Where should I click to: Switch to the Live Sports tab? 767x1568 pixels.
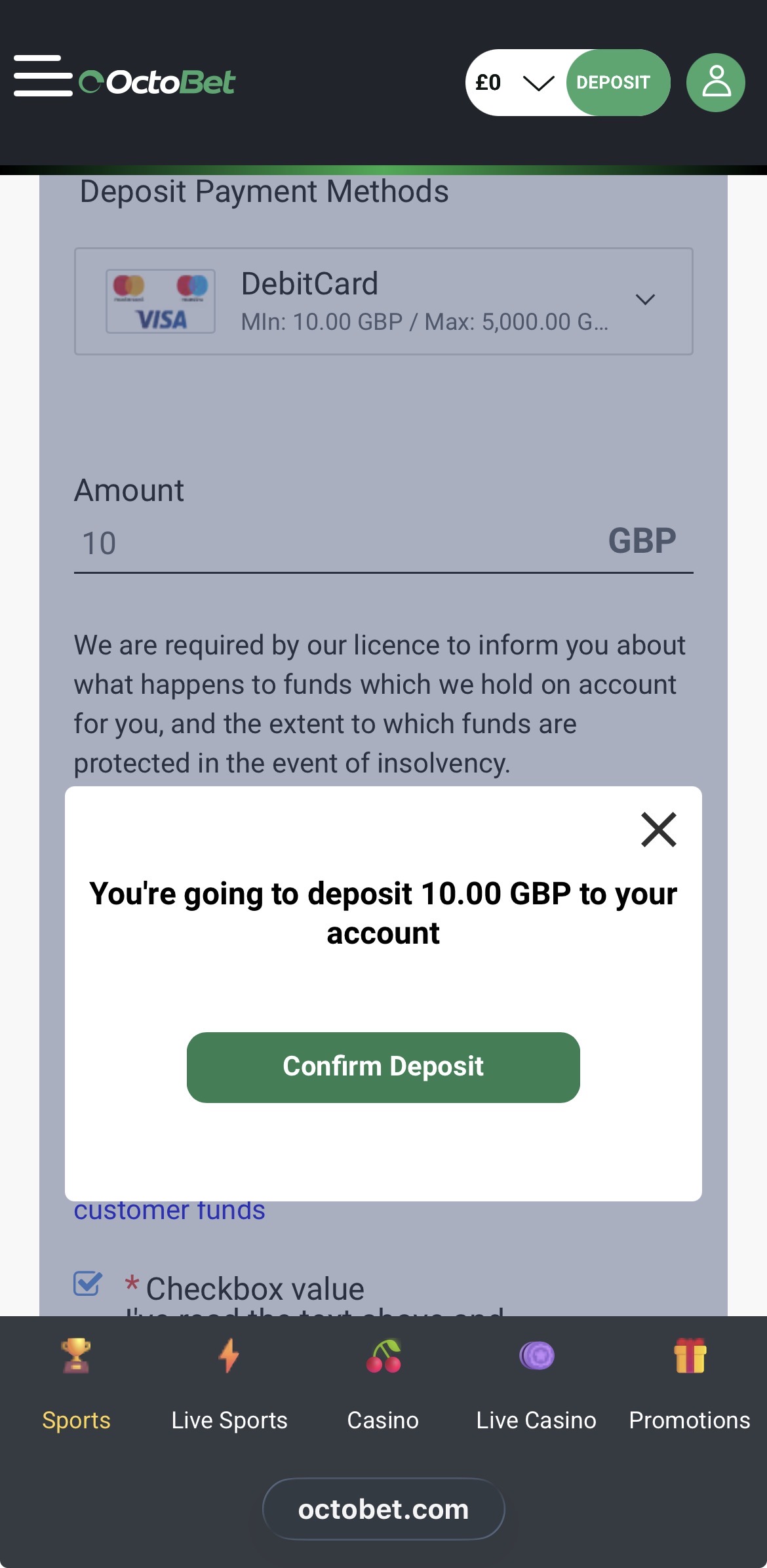click(229, 1420)
